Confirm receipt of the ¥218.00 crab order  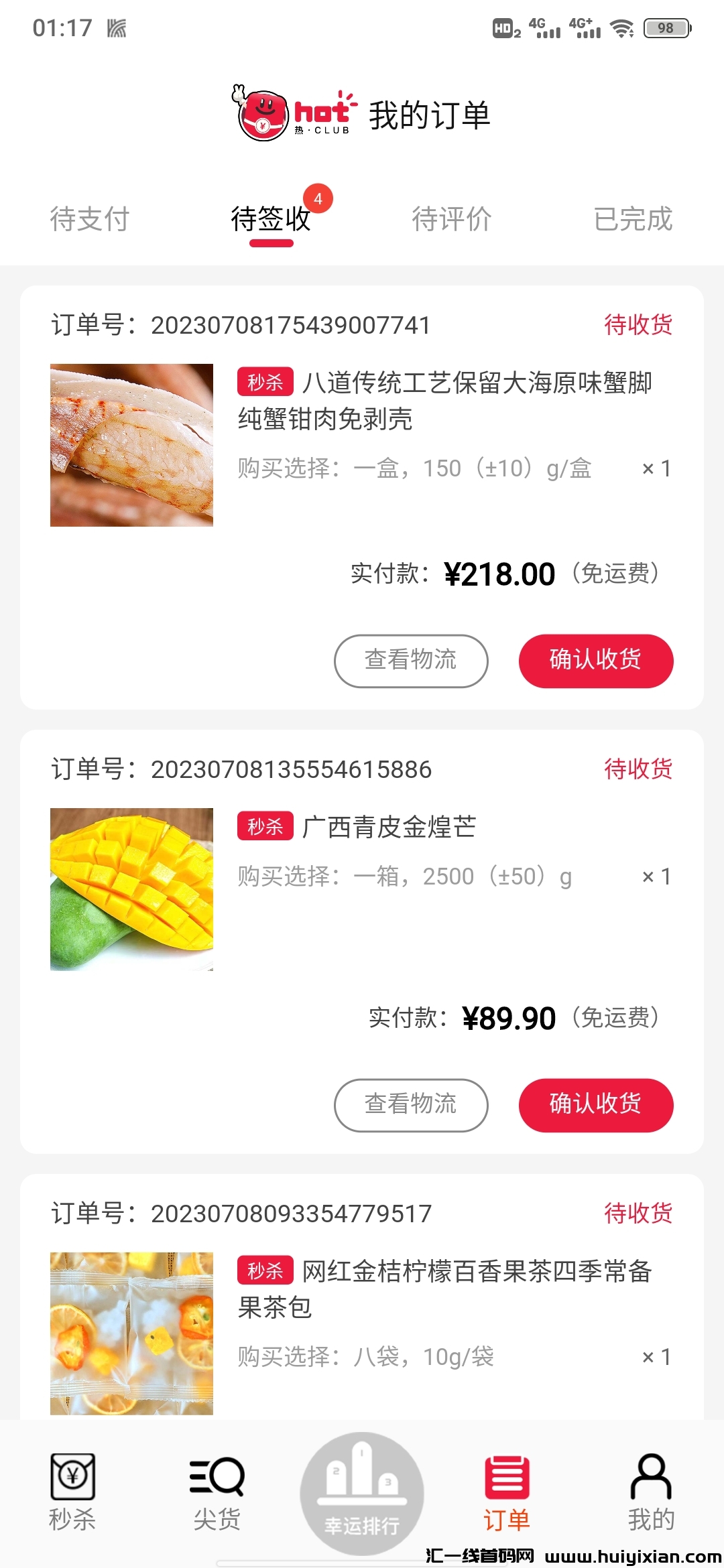(x=596, y=661)
